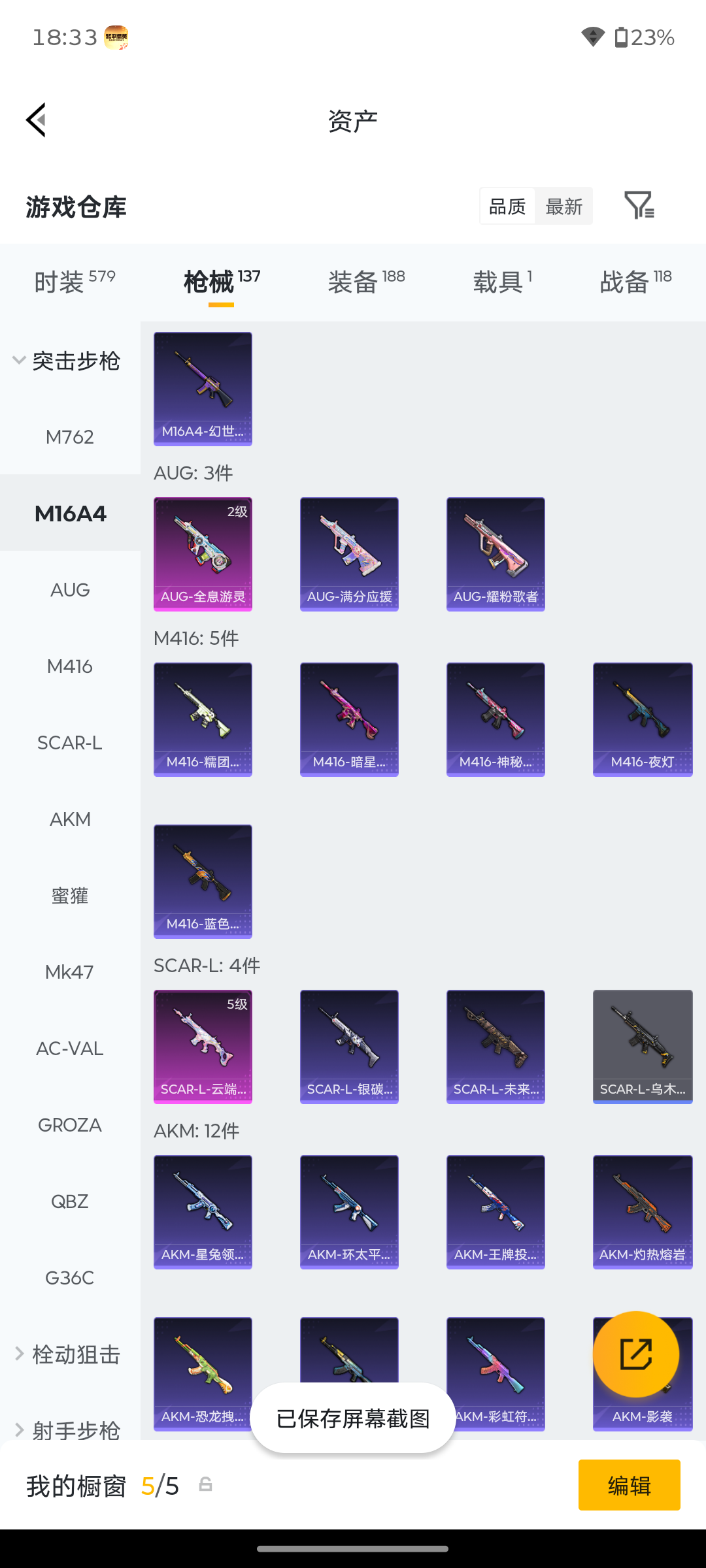
Task: Go back using the top-left arrow
Action: click(x=37, y=120)
